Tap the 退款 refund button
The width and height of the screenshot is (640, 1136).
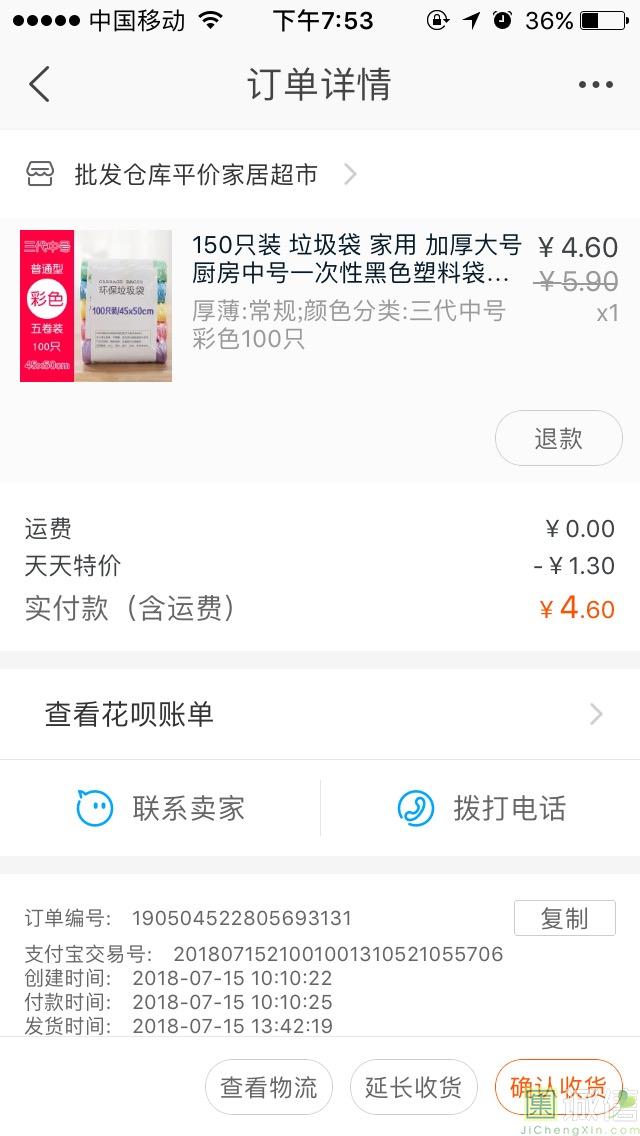[558, 438]
